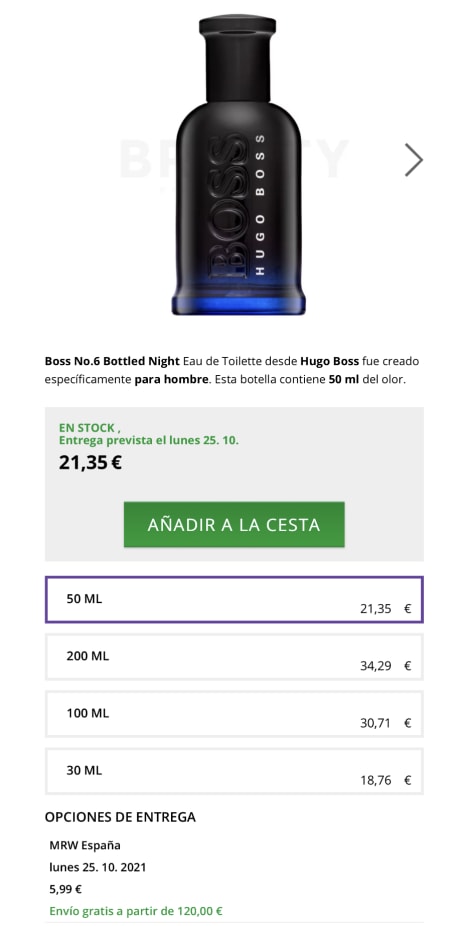Pick the 100 ML size option
Viewport: 475px width, 926px height.
coord(234,714)
